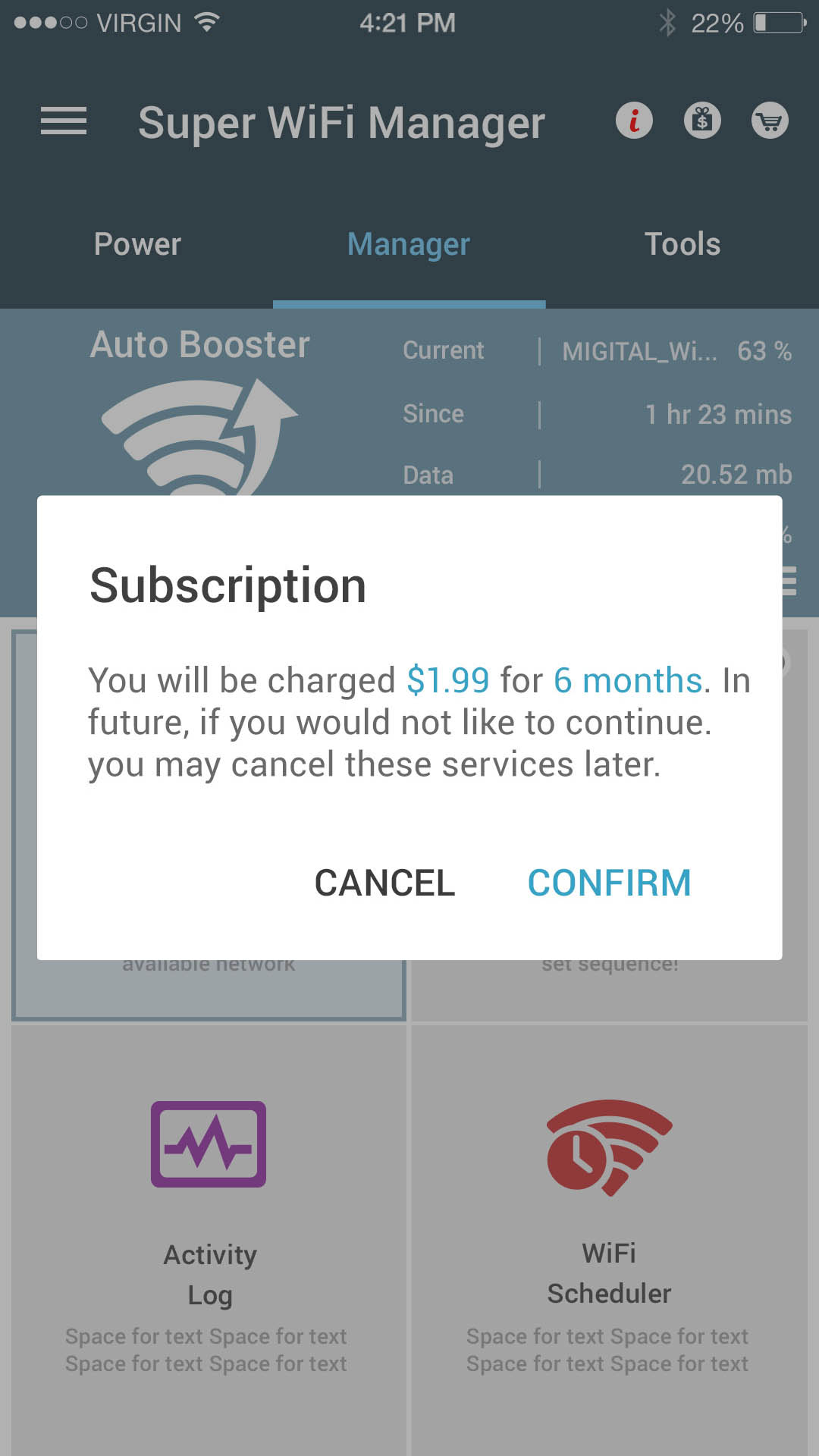The height and width of the screenshot is (1456, 819).
Task: Confirm the subscription charge
Action: click(x=609, y=883)
